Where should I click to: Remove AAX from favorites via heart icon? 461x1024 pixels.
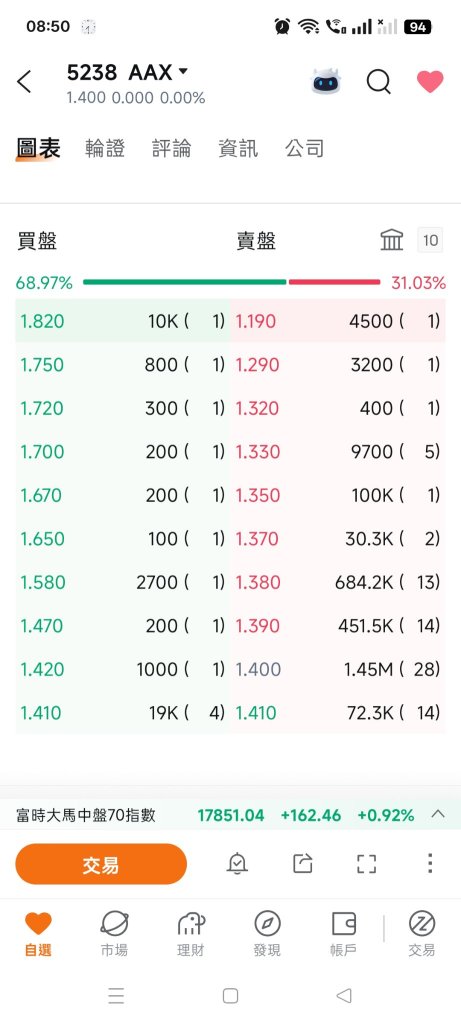pos(430,82)
